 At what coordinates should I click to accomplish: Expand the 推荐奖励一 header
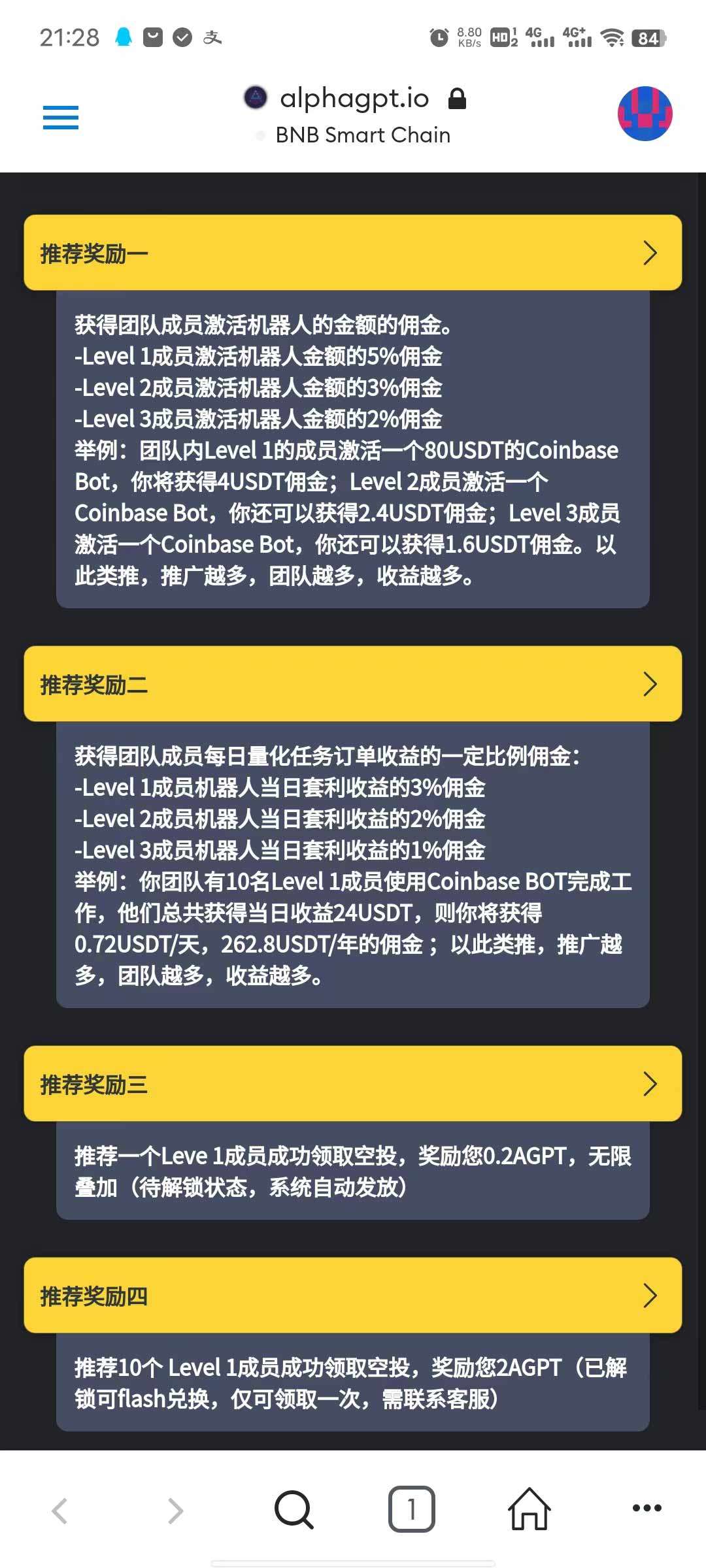pyautogui.click(x=353, y=253)
